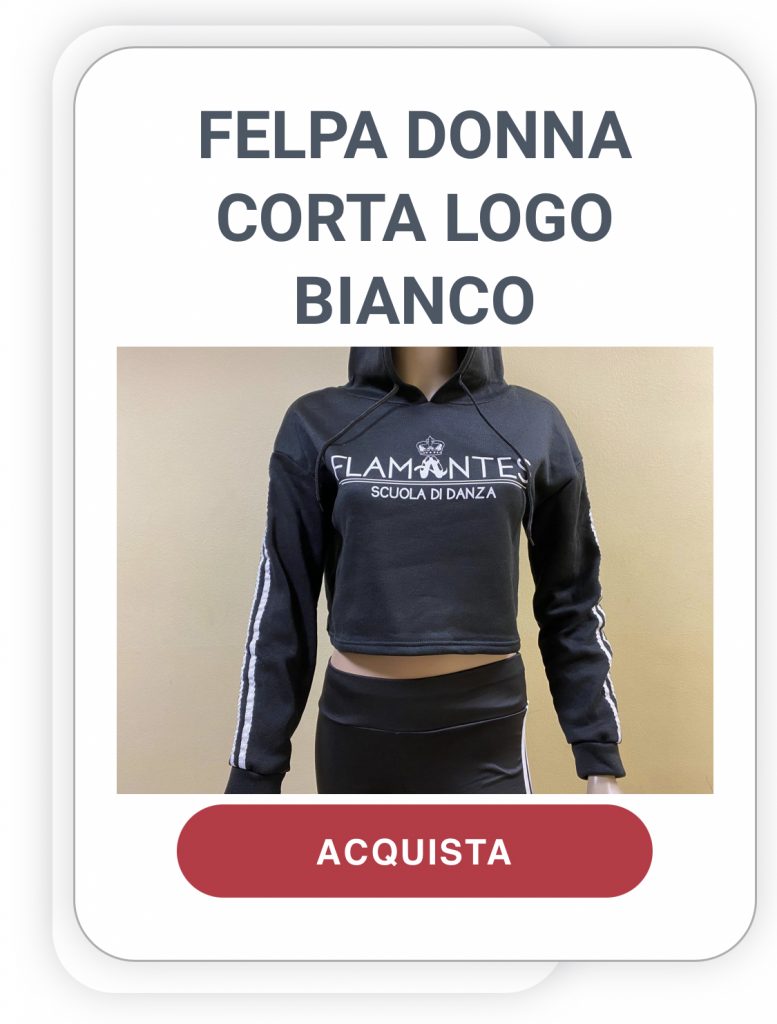Tap the ACQUISTA button
The height and width of the screenshot is (1024, 777).
click(x=414, y=851)
